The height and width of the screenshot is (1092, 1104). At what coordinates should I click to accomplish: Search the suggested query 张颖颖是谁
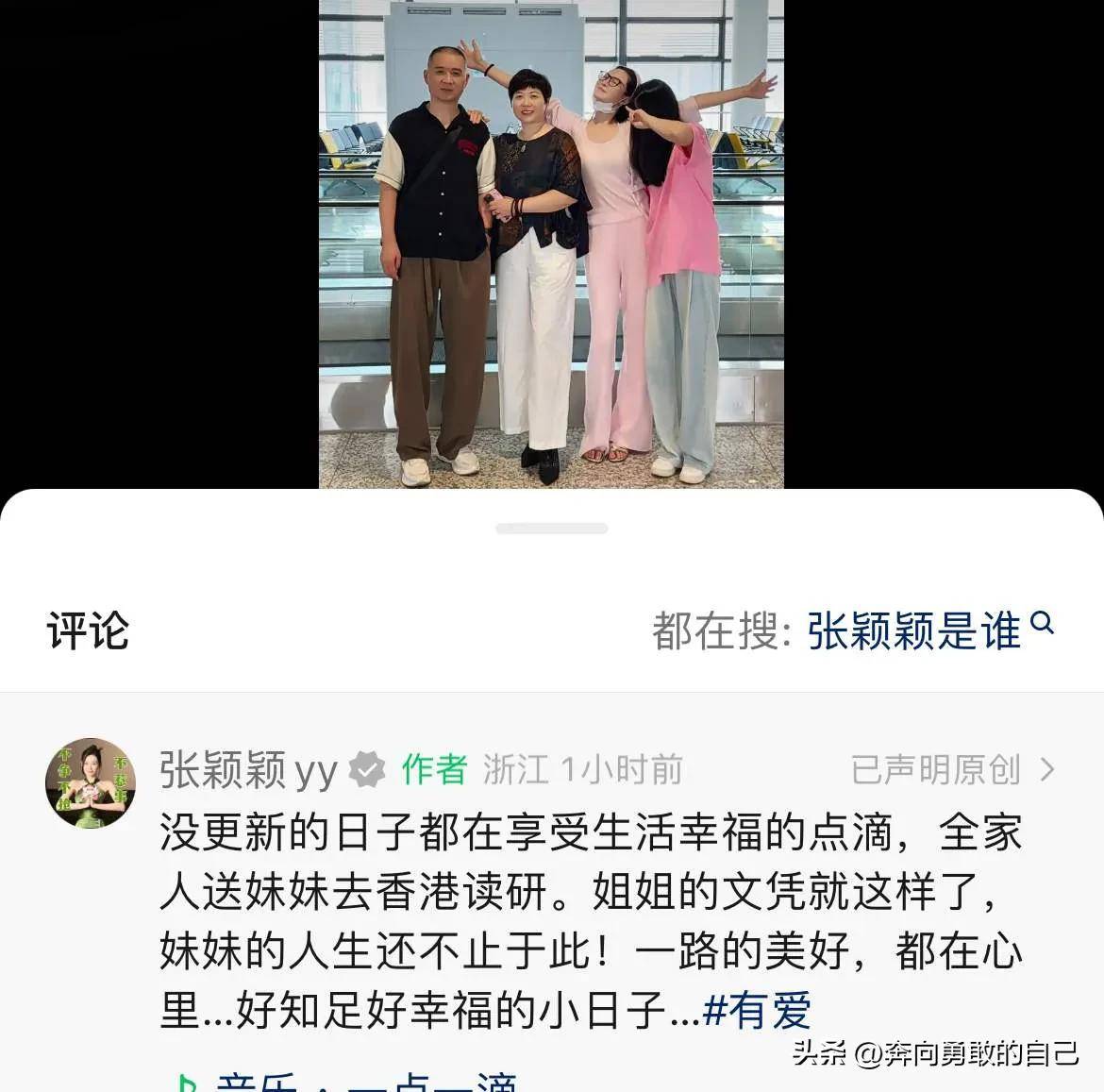928,630
